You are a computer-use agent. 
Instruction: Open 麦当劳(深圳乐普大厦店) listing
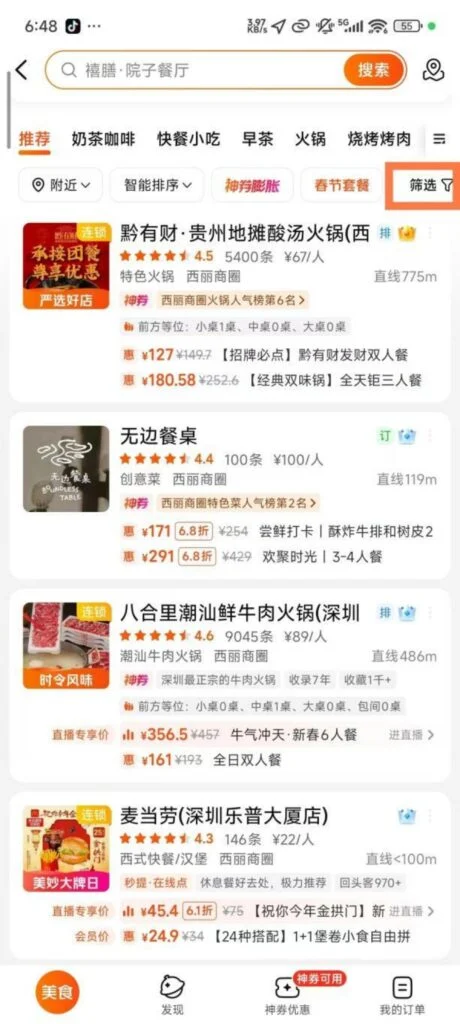(229, 876)
